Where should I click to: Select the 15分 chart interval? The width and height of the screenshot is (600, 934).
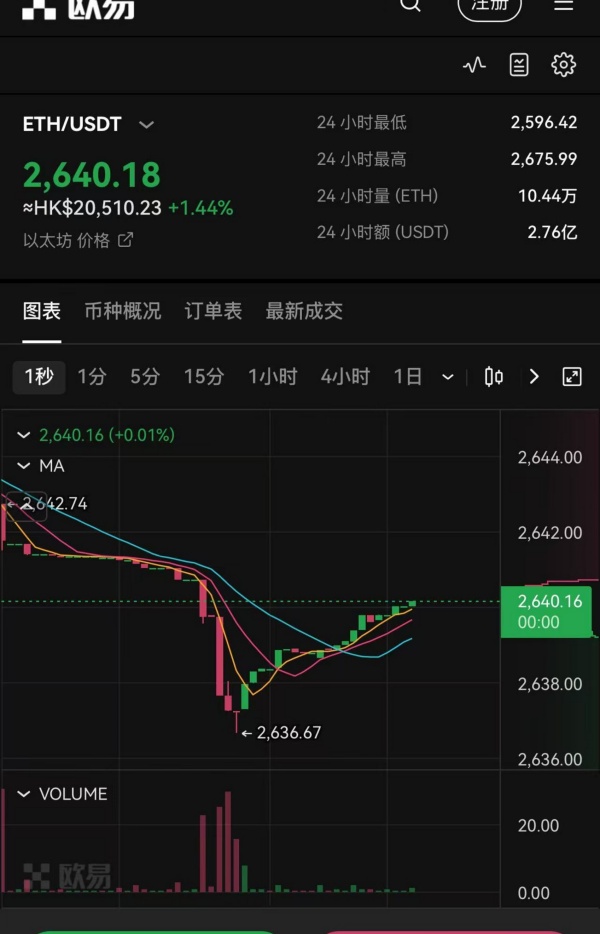pos(204,377)
